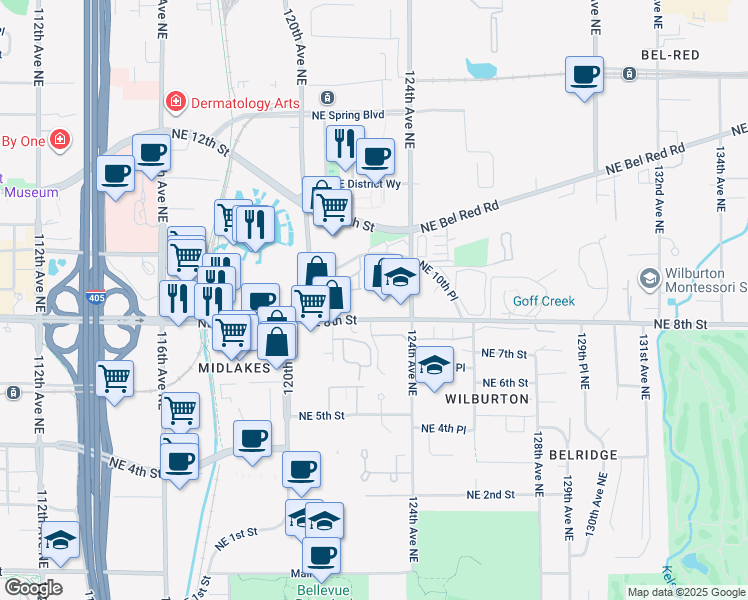This screenshot has width=748, height=600.
Task: Open the coffee marker above Bellevue label
Action: [x=321, y=555]
